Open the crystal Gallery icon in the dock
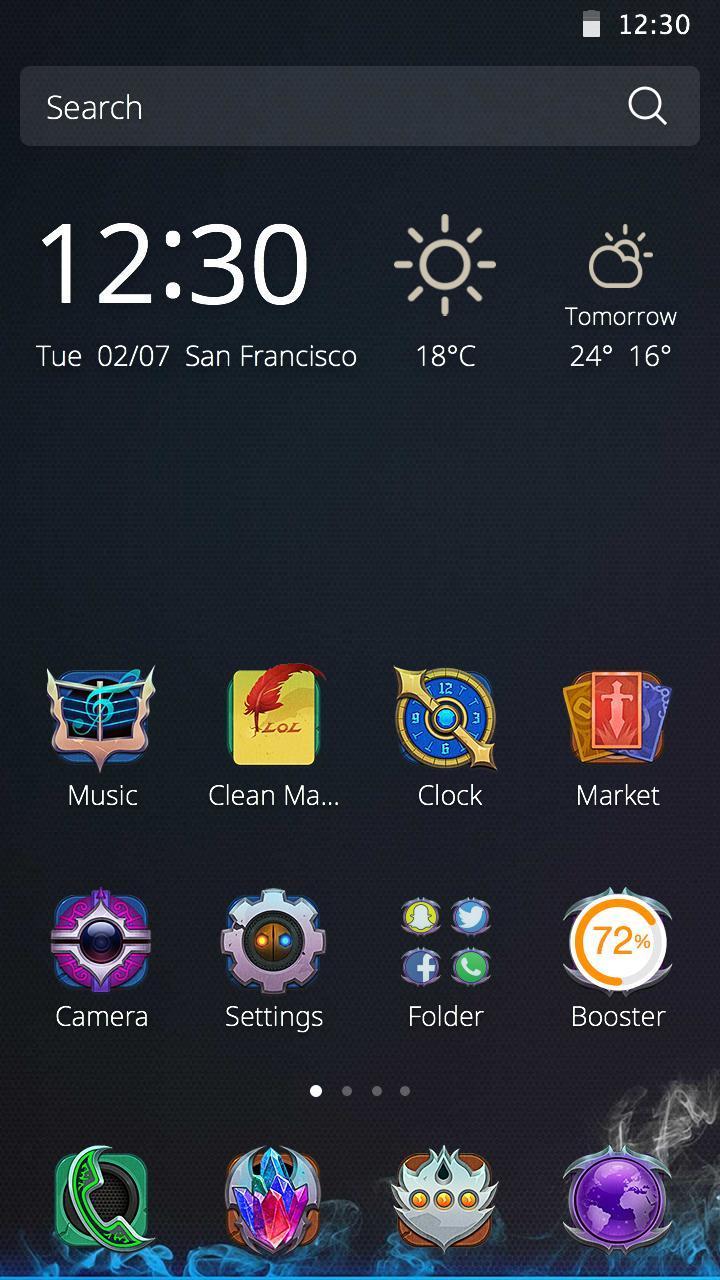Image resolution: width=720 pixels, height=1280 pixels. click(x=273, y=1193)
